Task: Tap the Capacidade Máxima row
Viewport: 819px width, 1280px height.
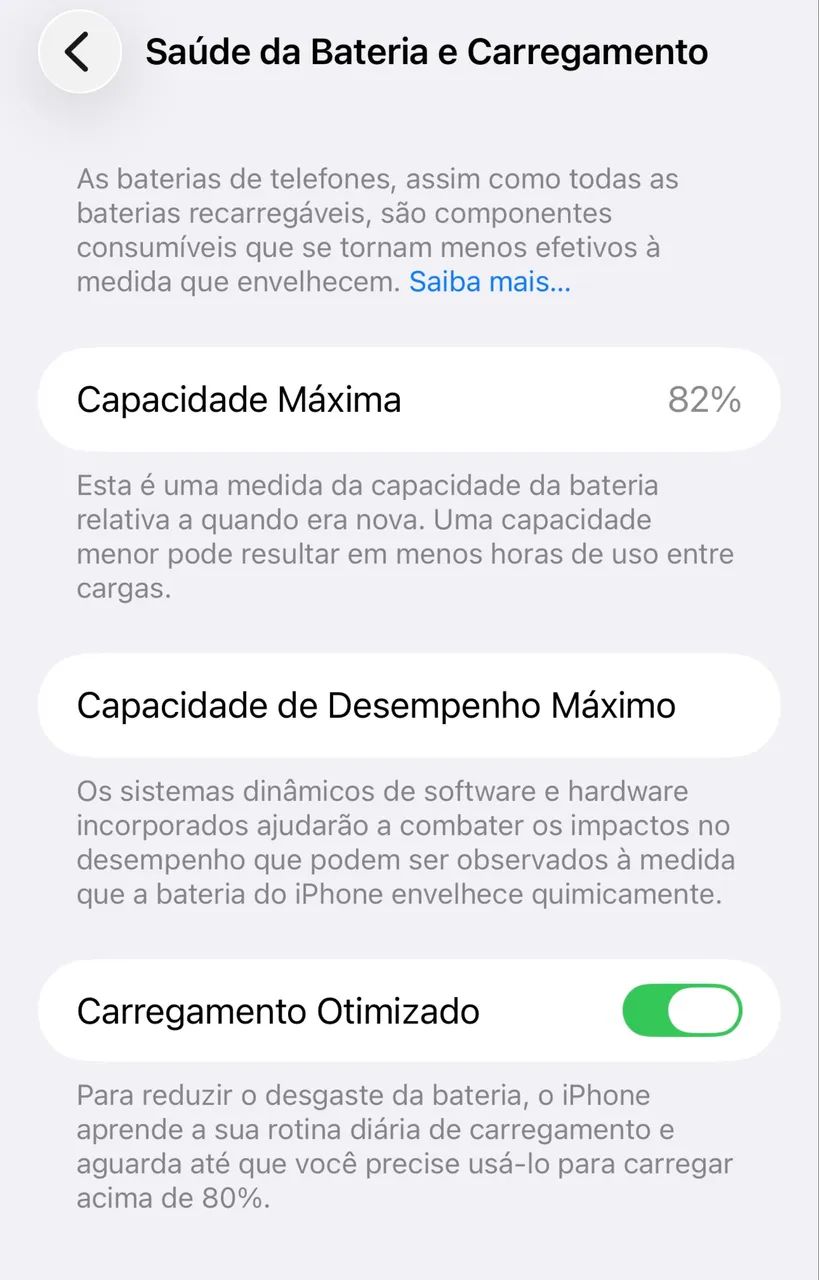Action: pos(409,399)
